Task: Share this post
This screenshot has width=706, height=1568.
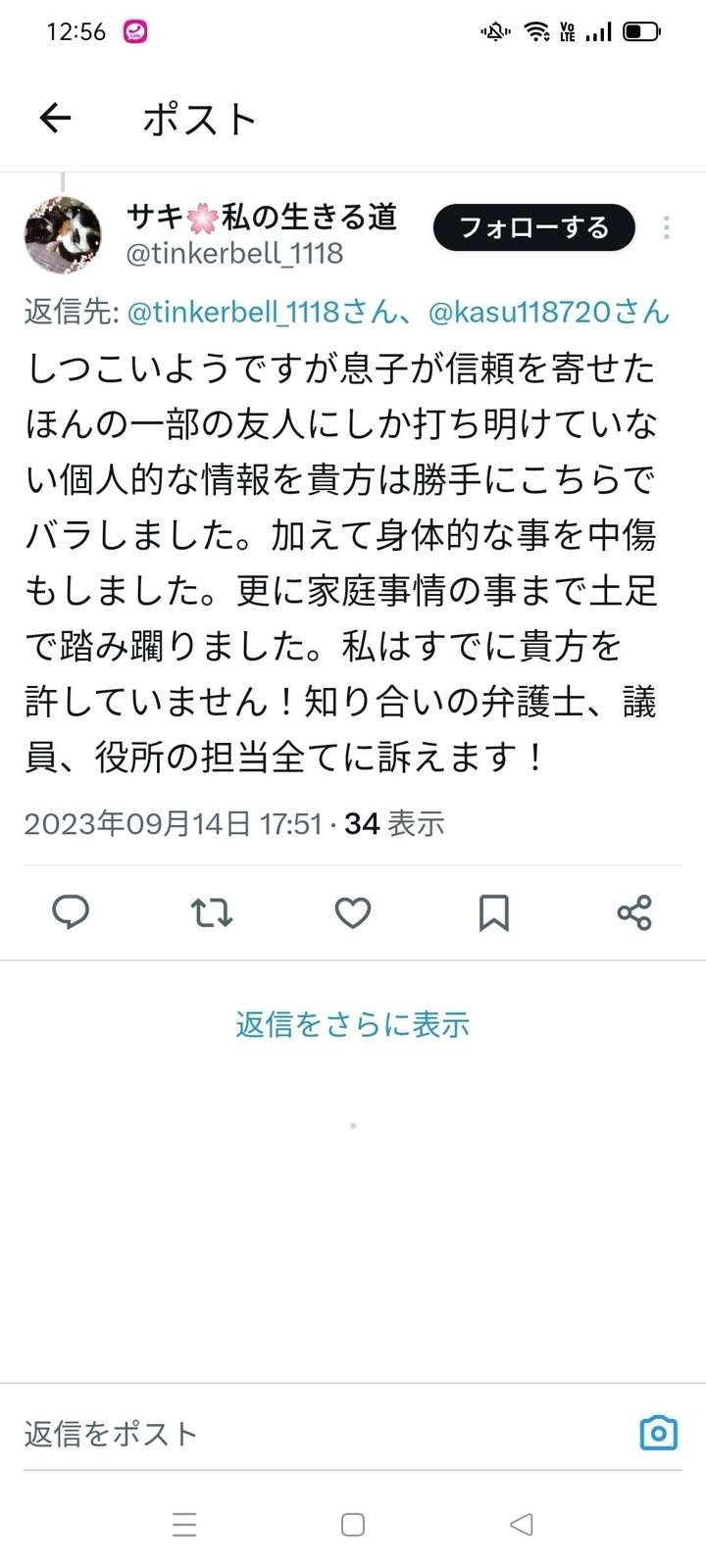Action: tap(634, 912)
